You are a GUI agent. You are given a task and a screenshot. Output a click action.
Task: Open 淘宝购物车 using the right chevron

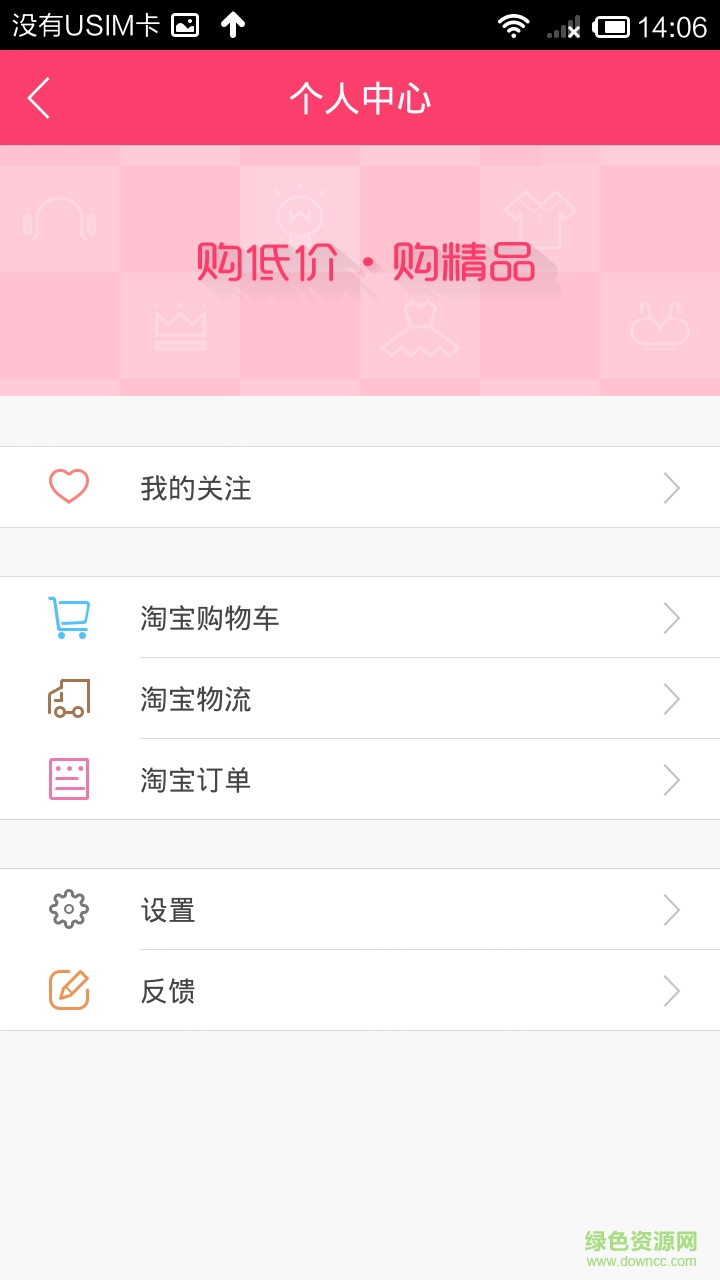(671, 617)
